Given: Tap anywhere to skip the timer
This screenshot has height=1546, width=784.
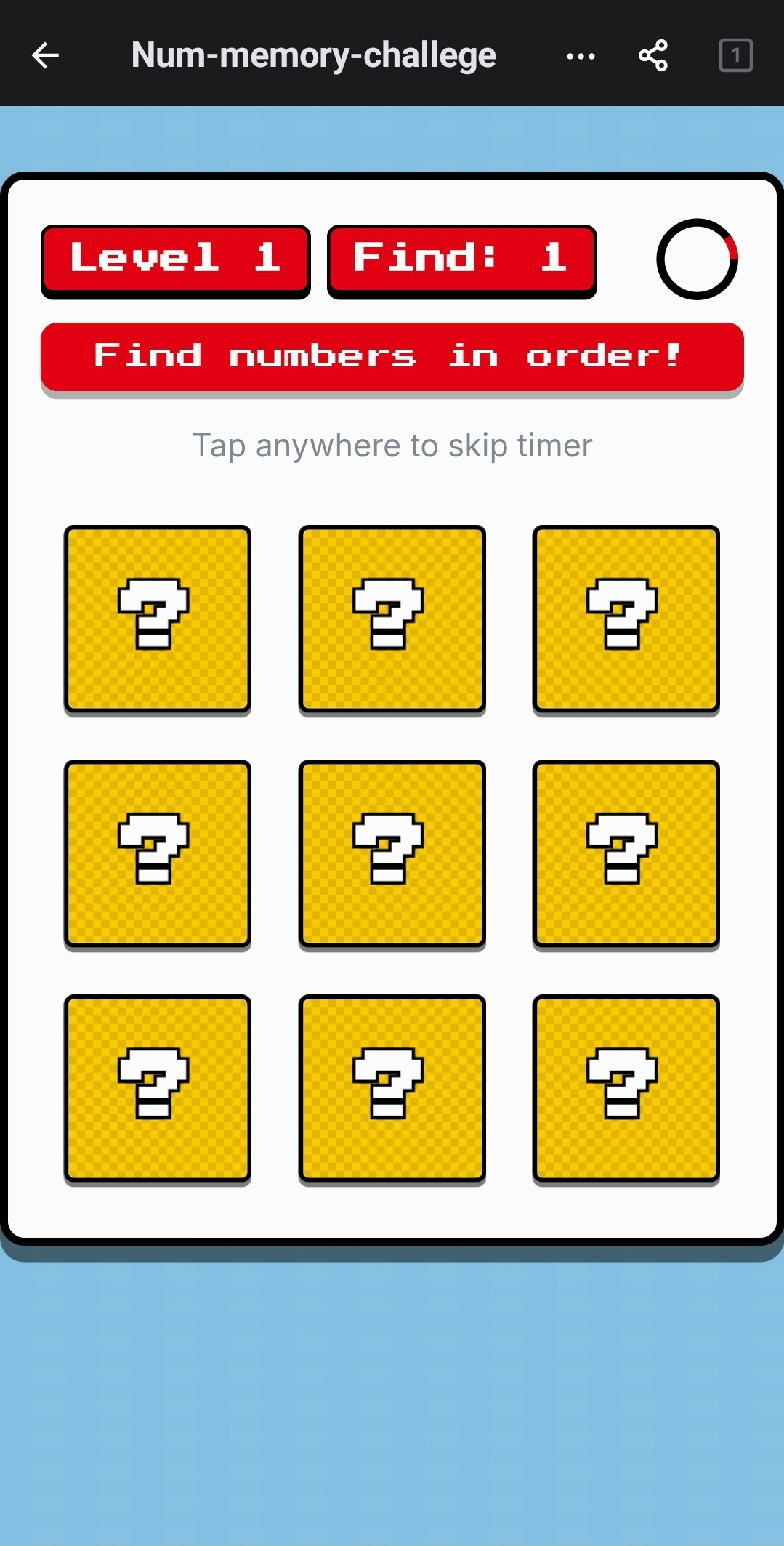Looking at the screenshot, I should coord(392,445).
